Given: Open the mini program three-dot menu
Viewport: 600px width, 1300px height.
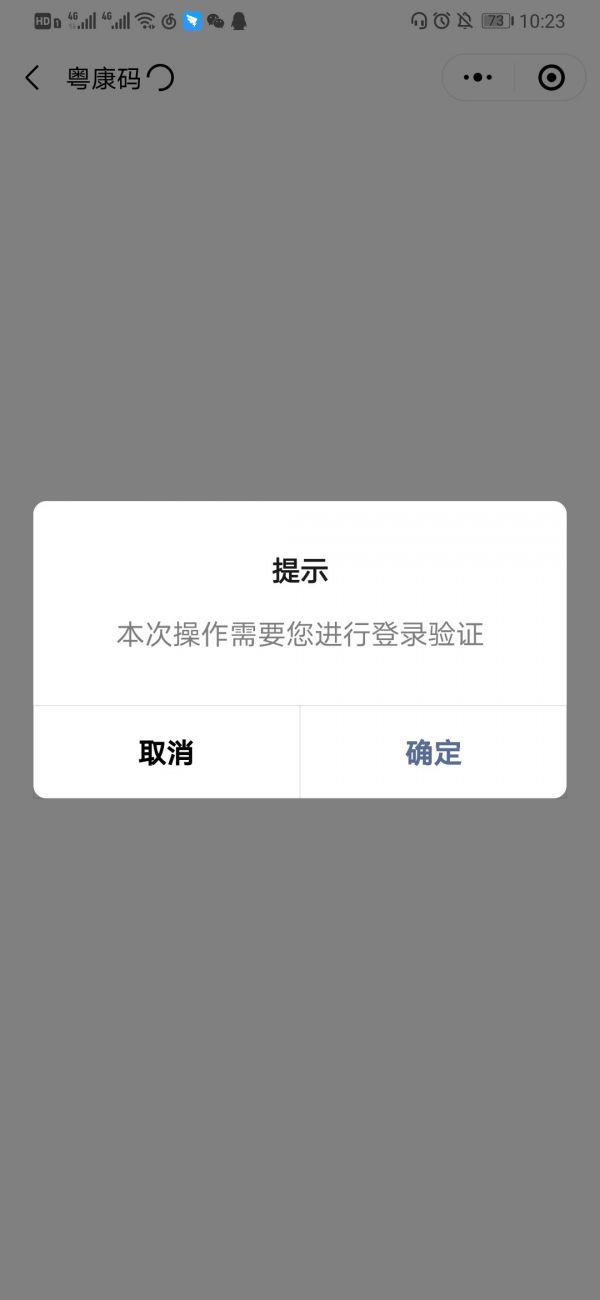Looking at the screenshot, I should 478,78.
